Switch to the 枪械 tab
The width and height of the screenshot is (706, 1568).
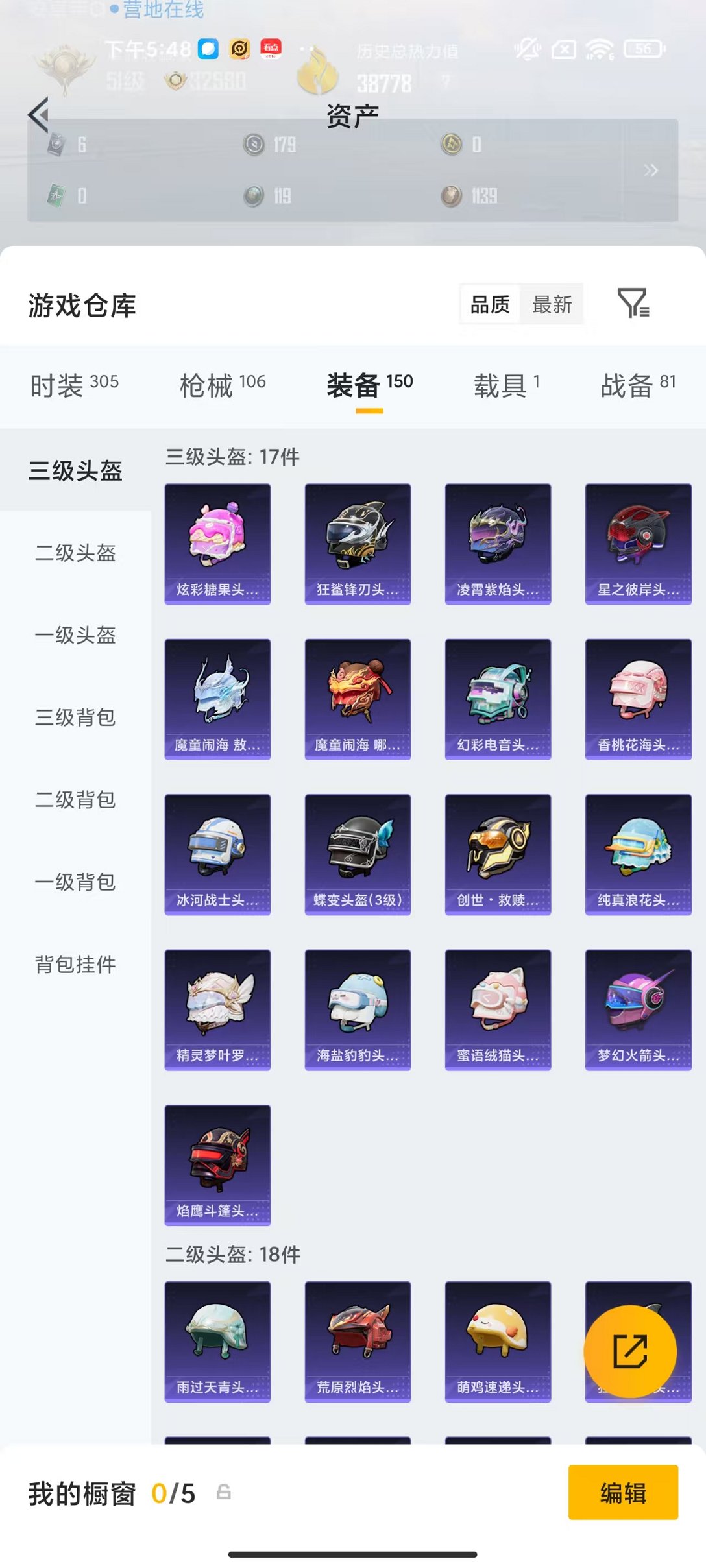[x=222, y=385]
